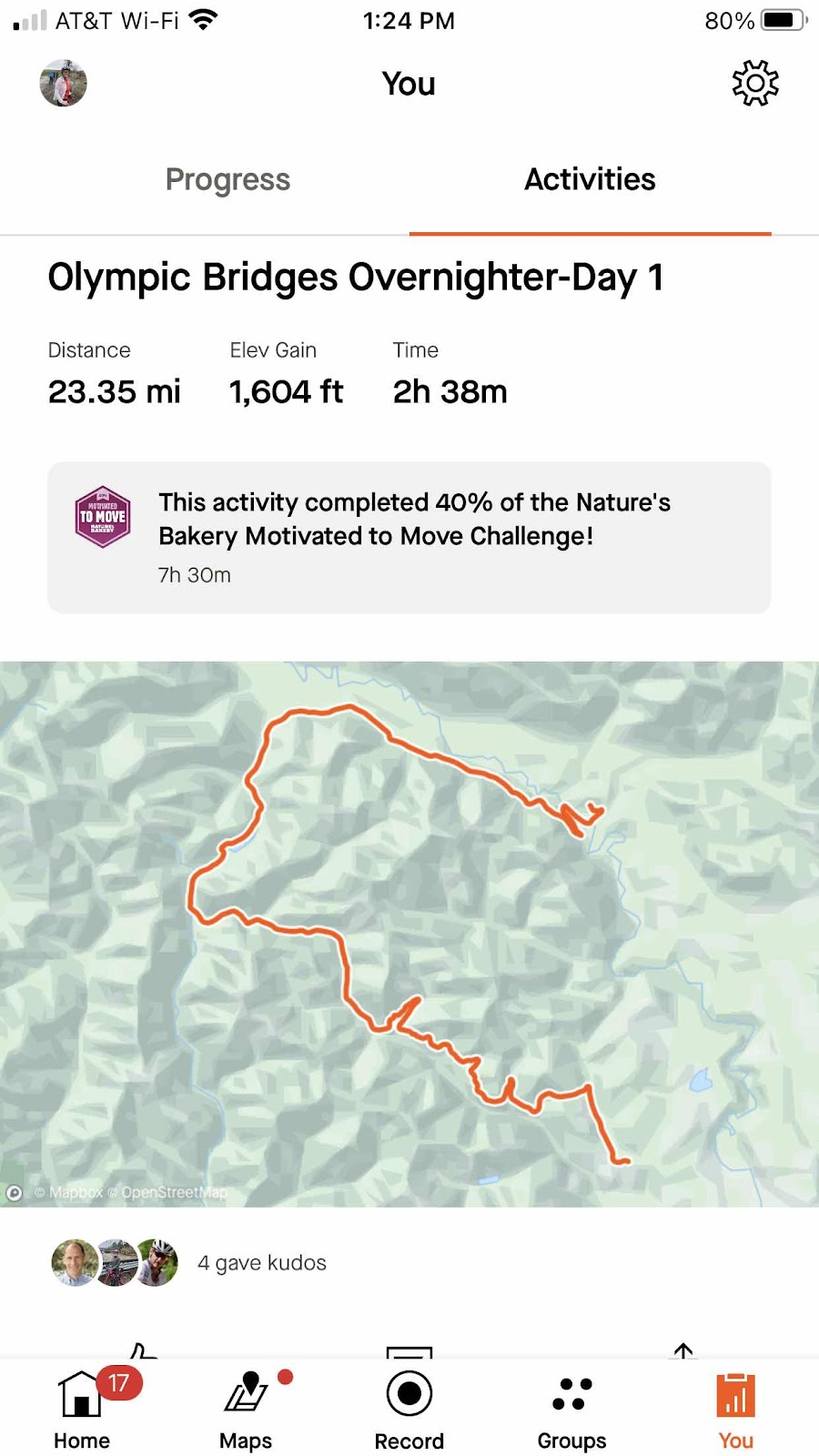Viewport: 819px width, 1456px height.
Task: Open the Maps tab
Action: (246, 1410)
